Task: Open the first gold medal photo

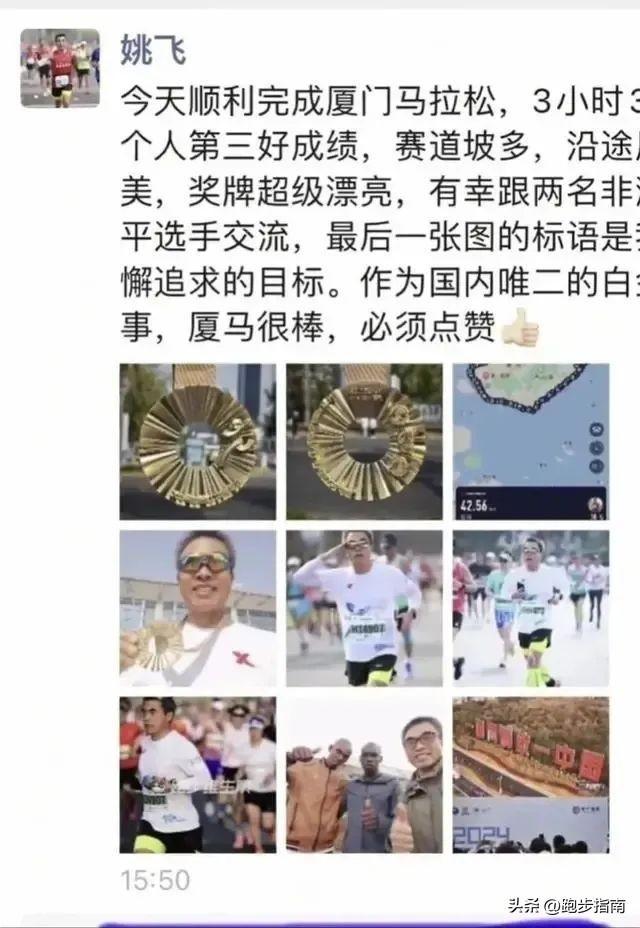Action: pos(198,441)
